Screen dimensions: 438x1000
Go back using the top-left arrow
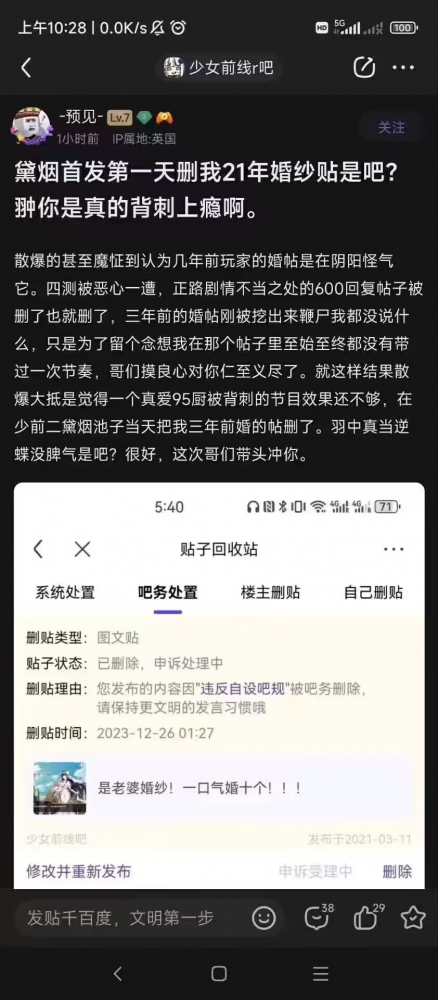click(26, 68)
